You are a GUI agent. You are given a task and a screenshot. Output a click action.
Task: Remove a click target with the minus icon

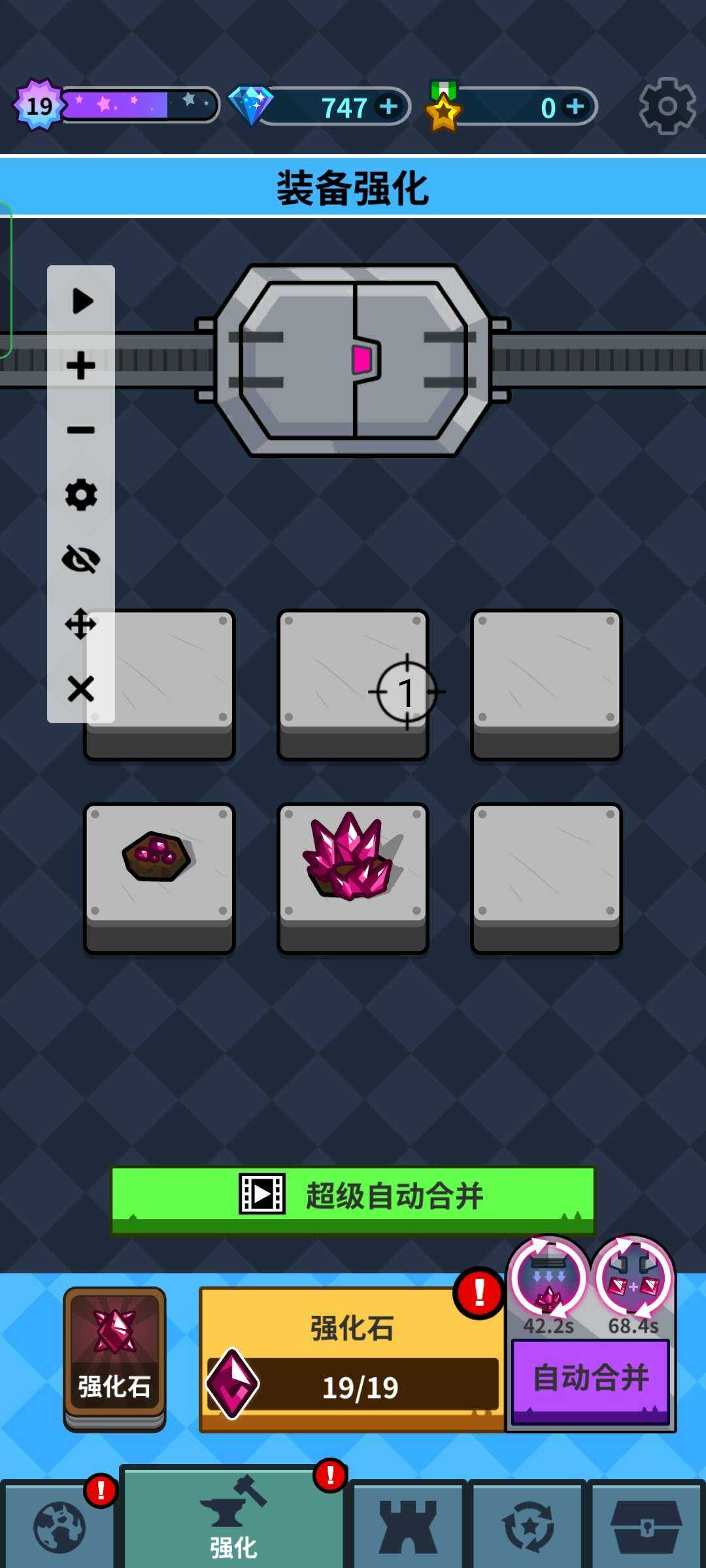pyautogui.click(x=81, y=430)
